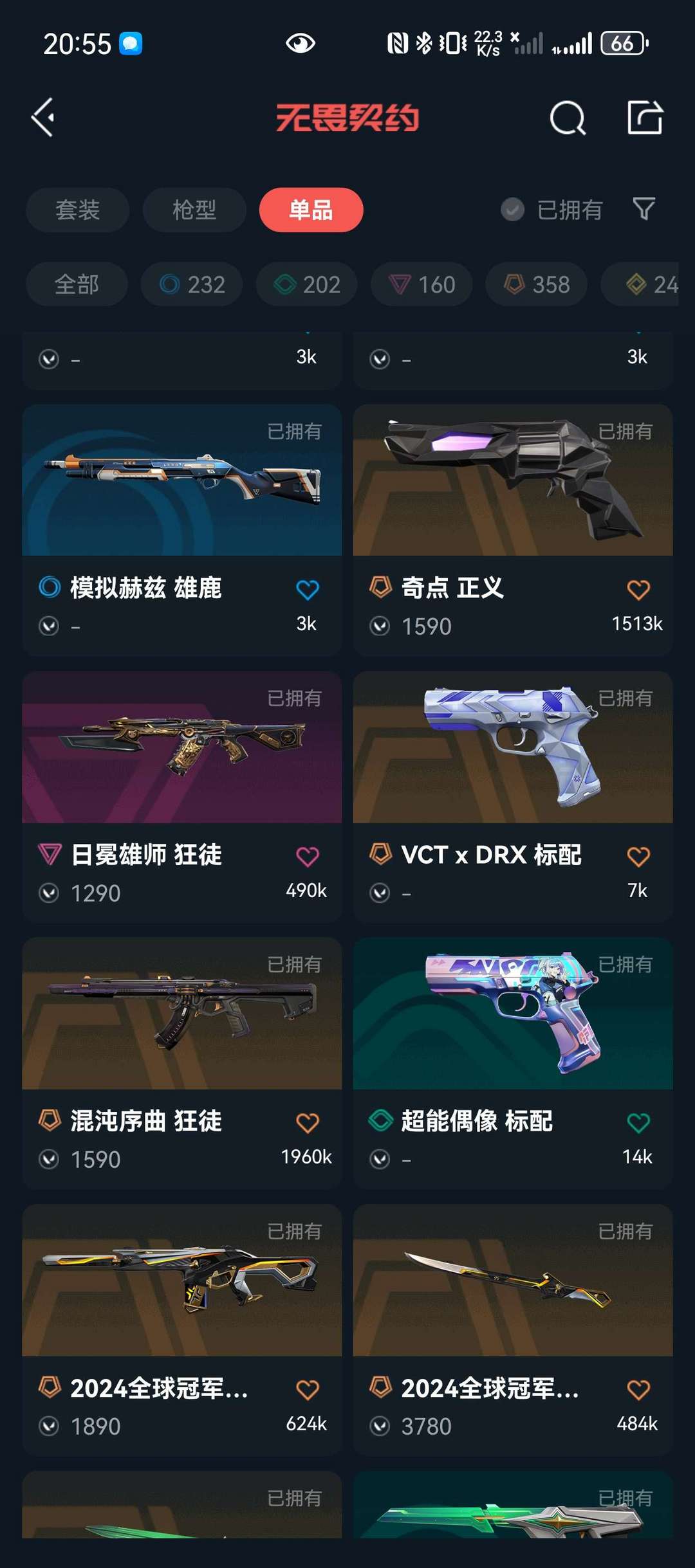Filter by the 202 tier chip

point(307,284)
